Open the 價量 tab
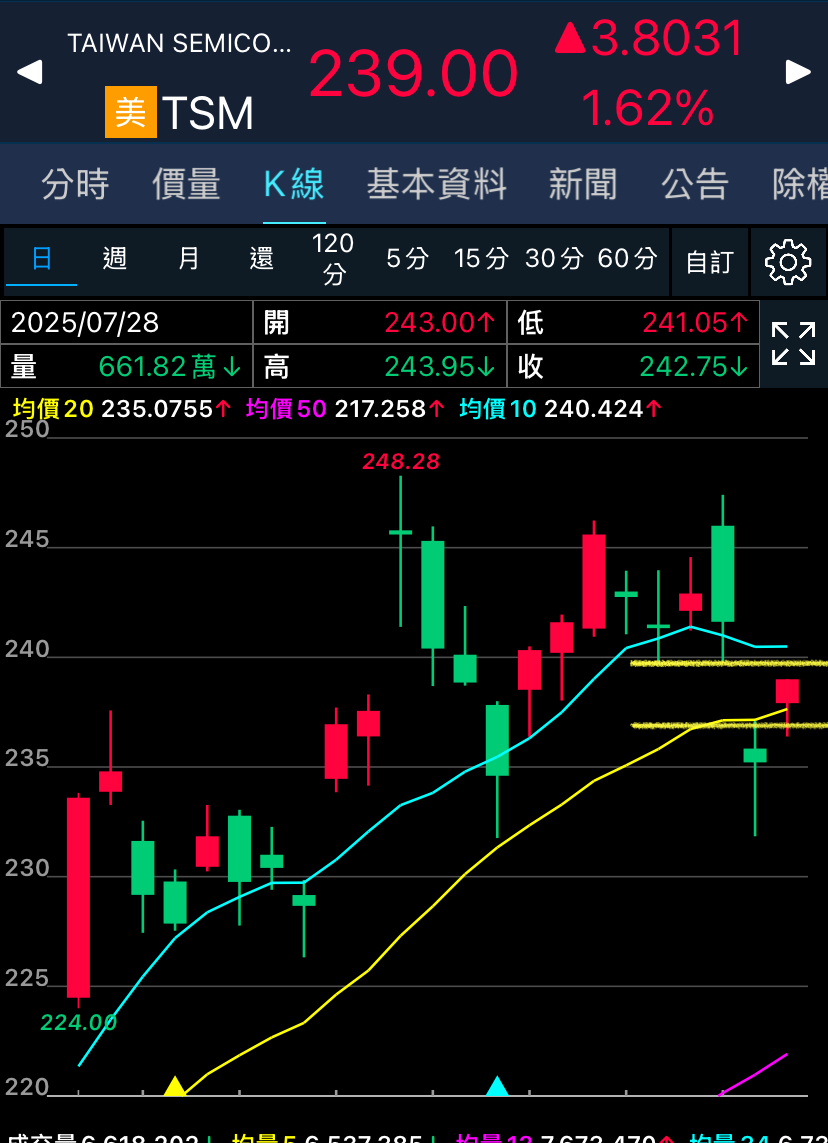The width and height of the screenshot is (828, 1143). click(x=187, y=184)
